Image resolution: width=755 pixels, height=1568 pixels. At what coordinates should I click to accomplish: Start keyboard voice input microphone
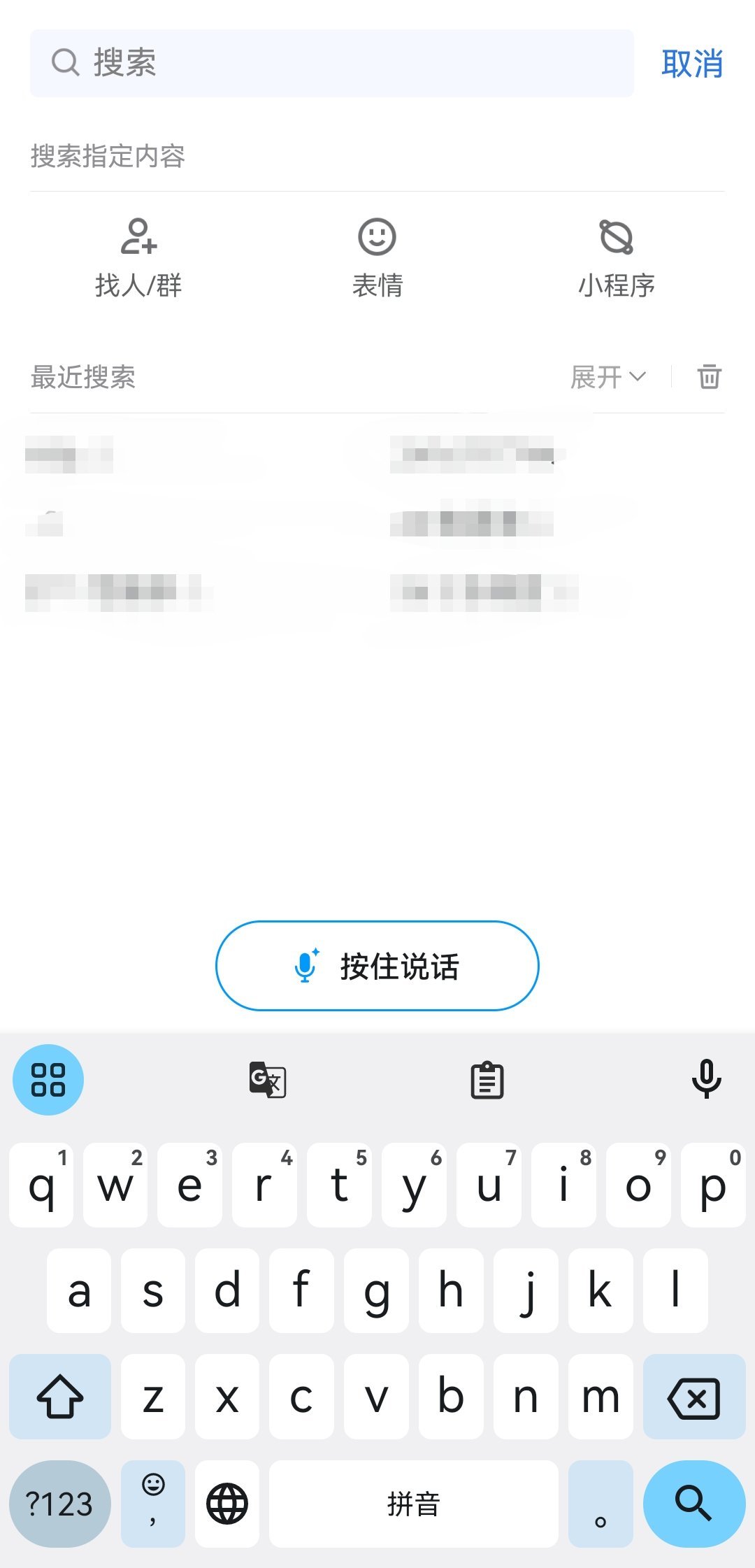point(706,1078)
